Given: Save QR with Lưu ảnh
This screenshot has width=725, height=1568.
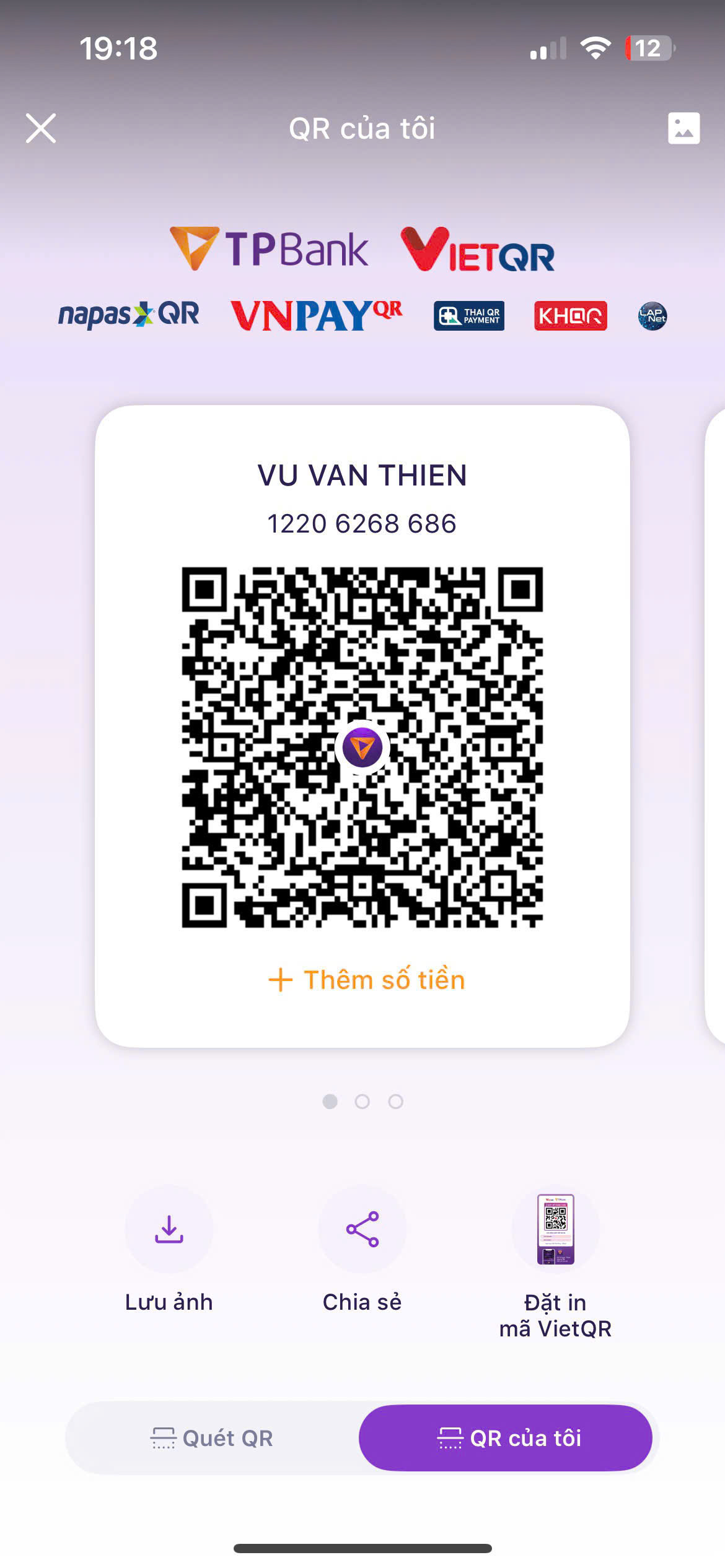Looking at the screenshot, I should 169,1229.
